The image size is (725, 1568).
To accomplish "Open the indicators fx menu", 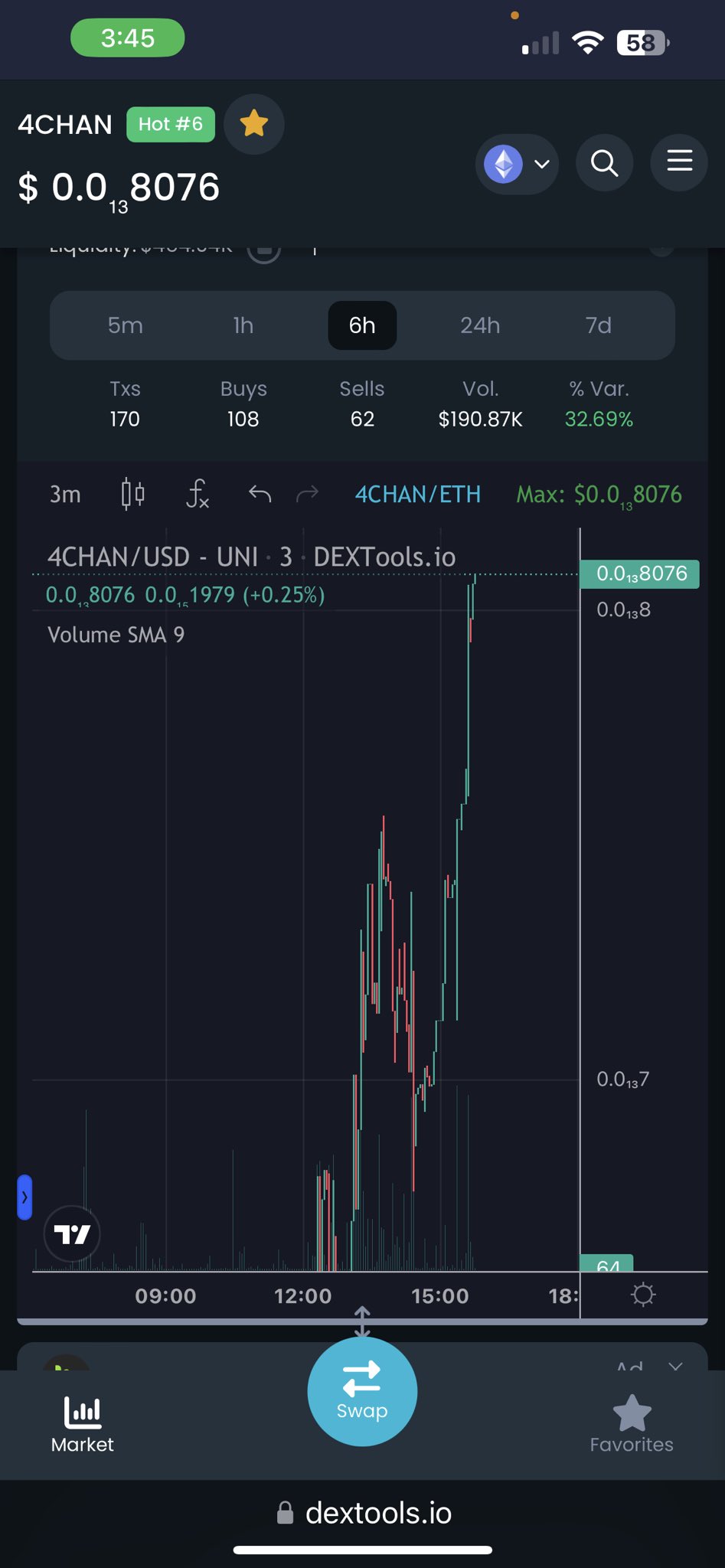I will click(198, 494).
